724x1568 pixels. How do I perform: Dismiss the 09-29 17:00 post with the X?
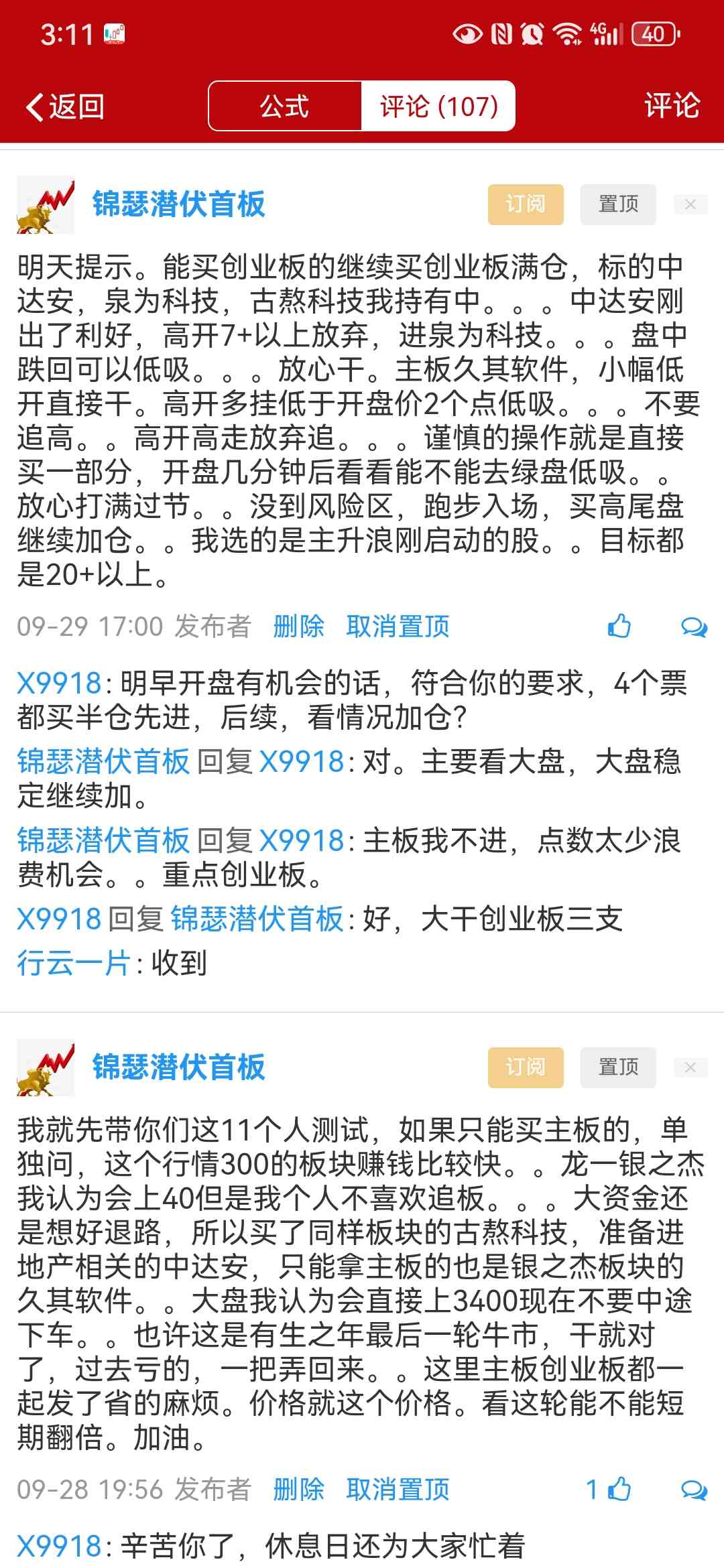point(690,204)
